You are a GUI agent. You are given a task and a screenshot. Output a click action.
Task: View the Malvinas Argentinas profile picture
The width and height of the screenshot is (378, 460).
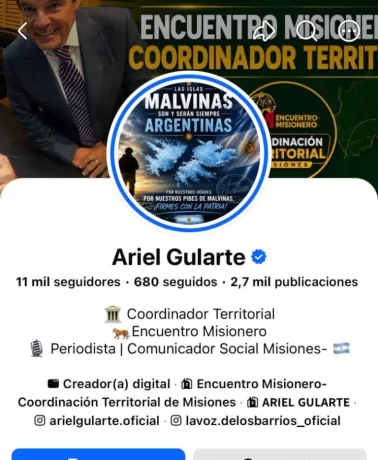[189, 152]
